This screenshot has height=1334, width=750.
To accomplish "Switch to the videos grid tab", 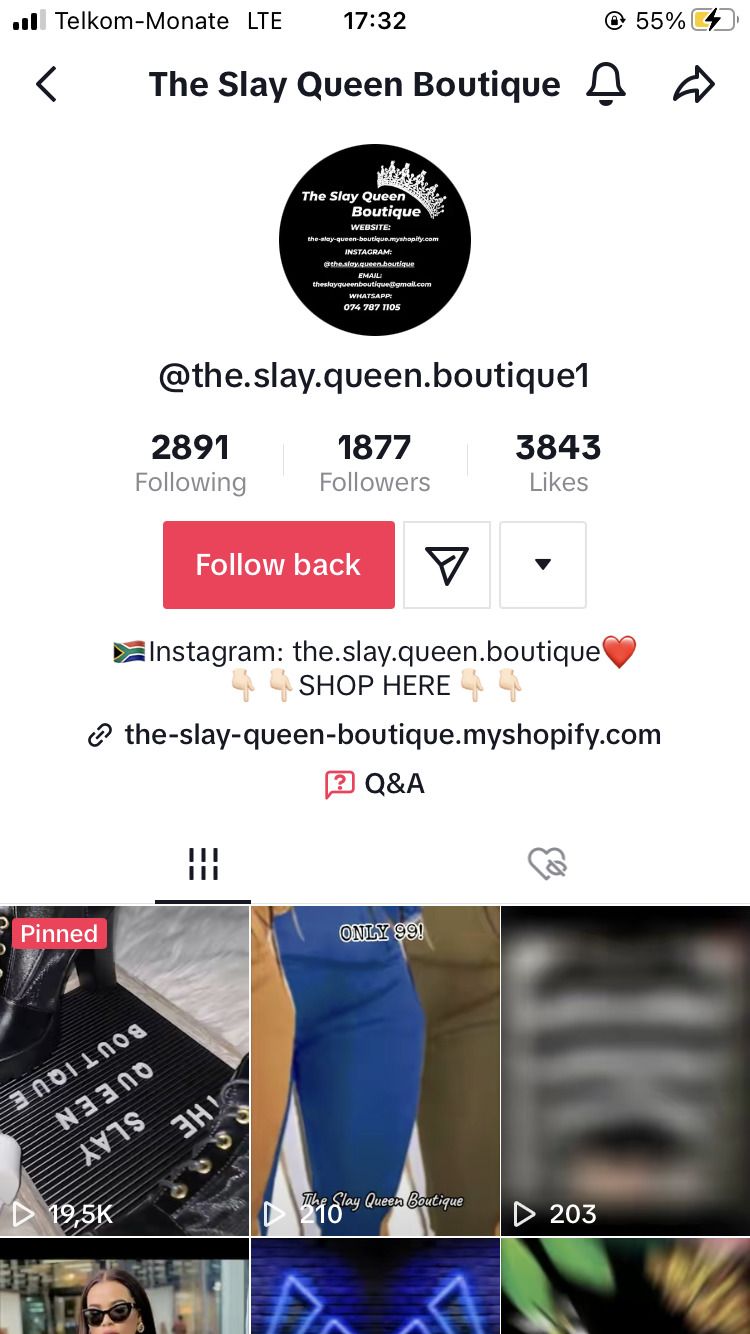I will click(203, 863).
